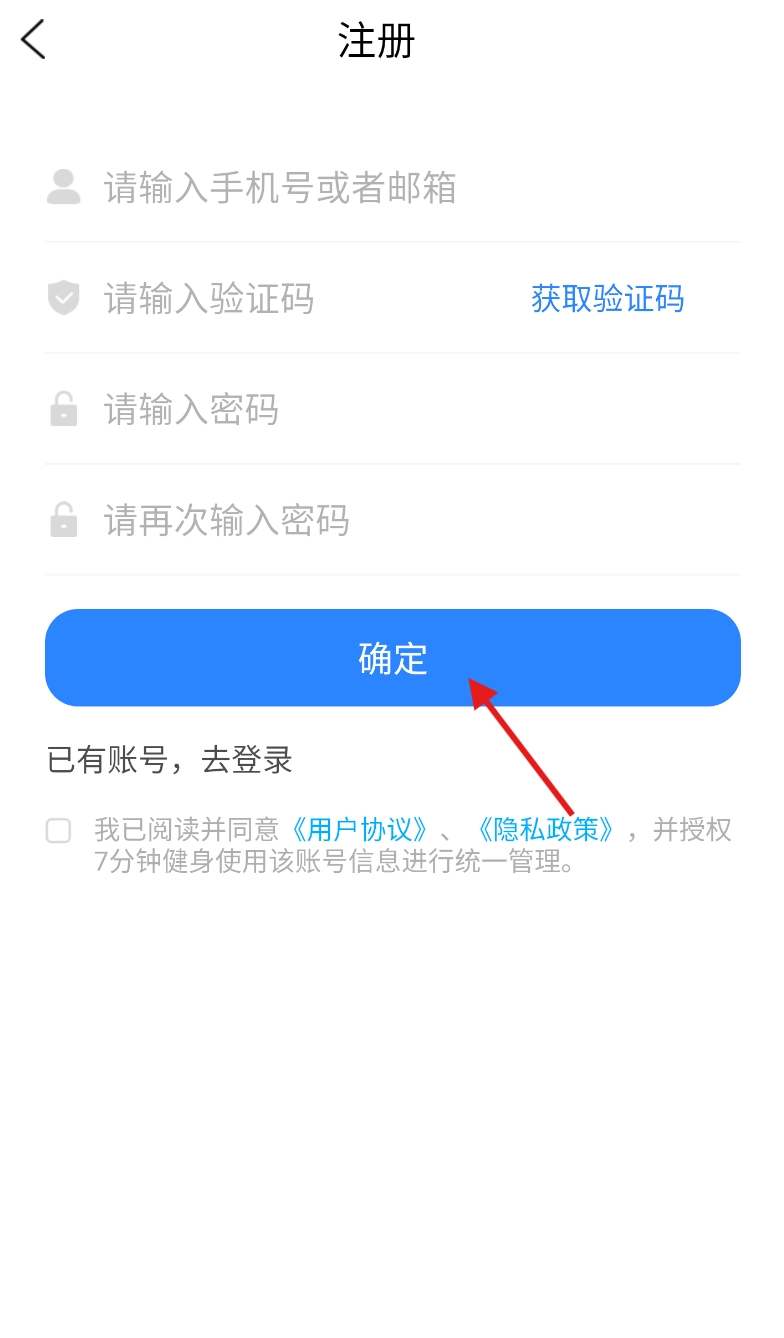Tap 获取验证码 to request a code

[607, 299]
